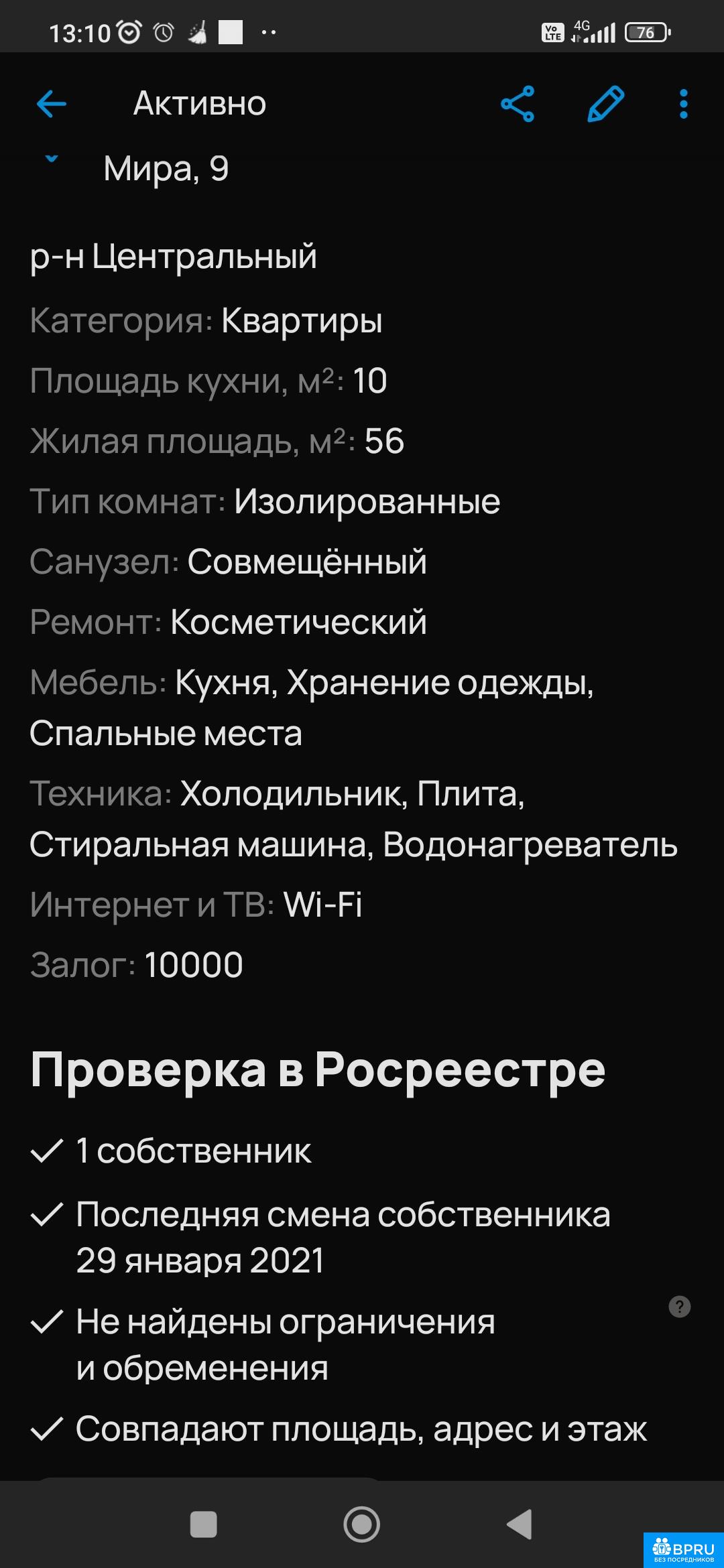Open the question mark help for Rosreestr check
This screenshot has height=1568, width=724.
[679, 1306]
